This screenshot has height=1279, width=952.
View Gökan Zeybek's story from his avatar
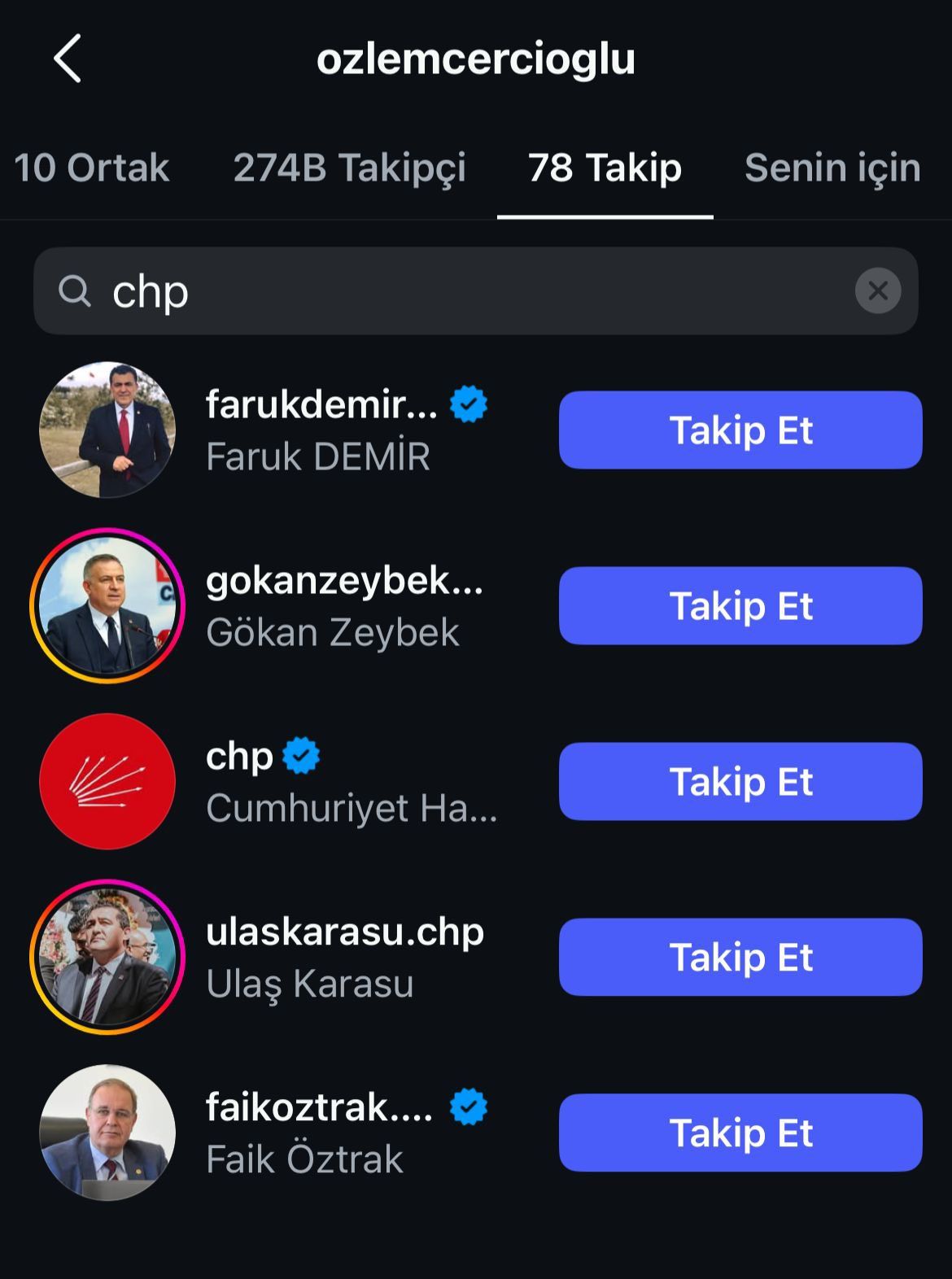107,606
